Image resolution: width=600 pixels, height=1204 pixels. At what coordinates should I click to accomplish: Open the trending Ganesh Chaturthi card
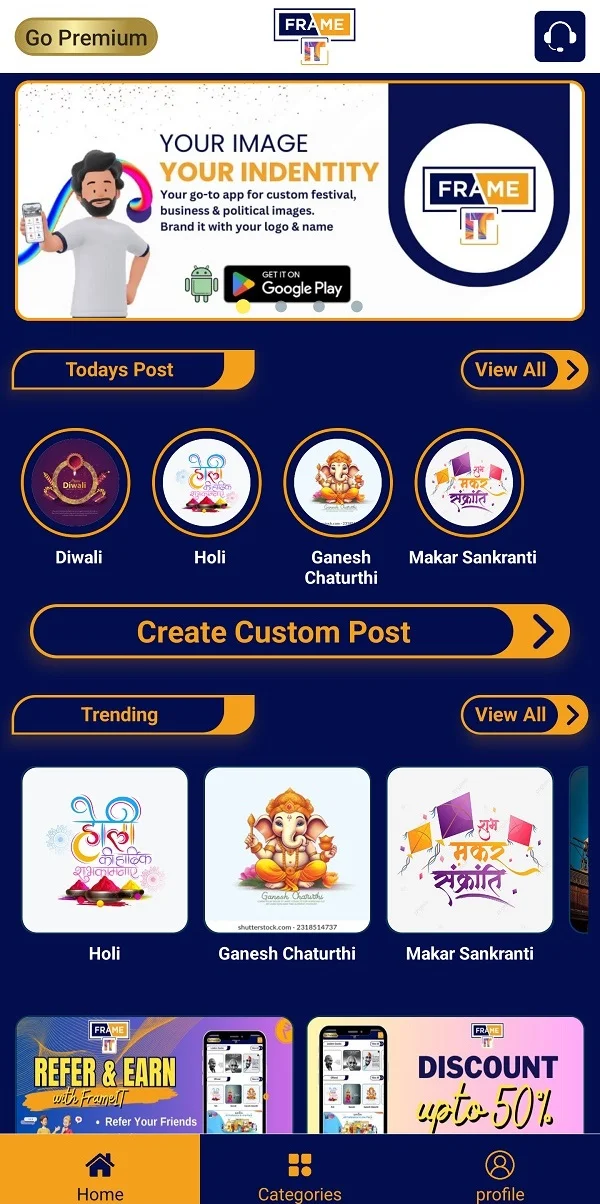click(x=287, y=850)
